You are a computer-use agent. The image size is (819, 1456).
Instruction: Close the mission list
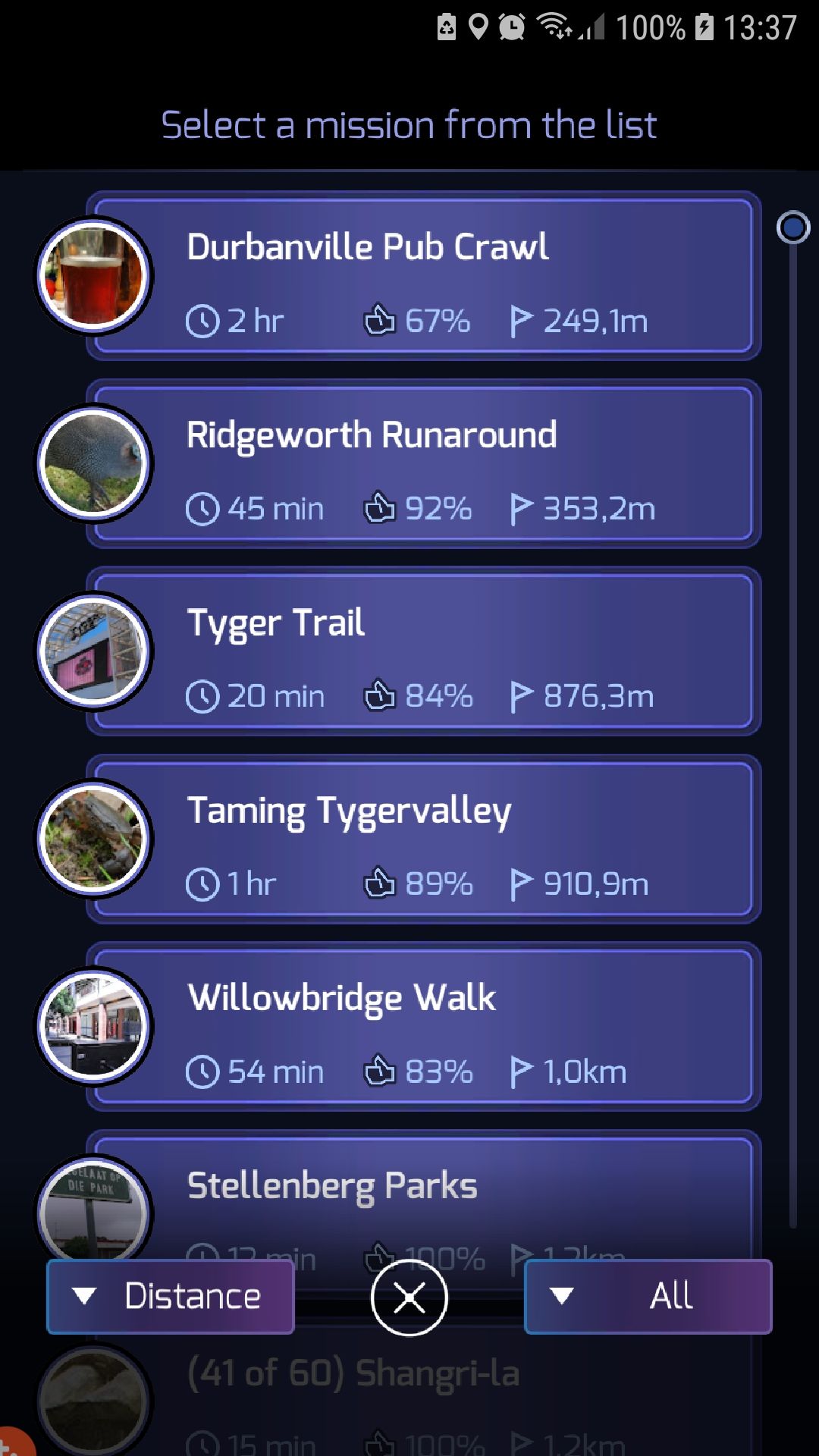(x=409, y=1298)
